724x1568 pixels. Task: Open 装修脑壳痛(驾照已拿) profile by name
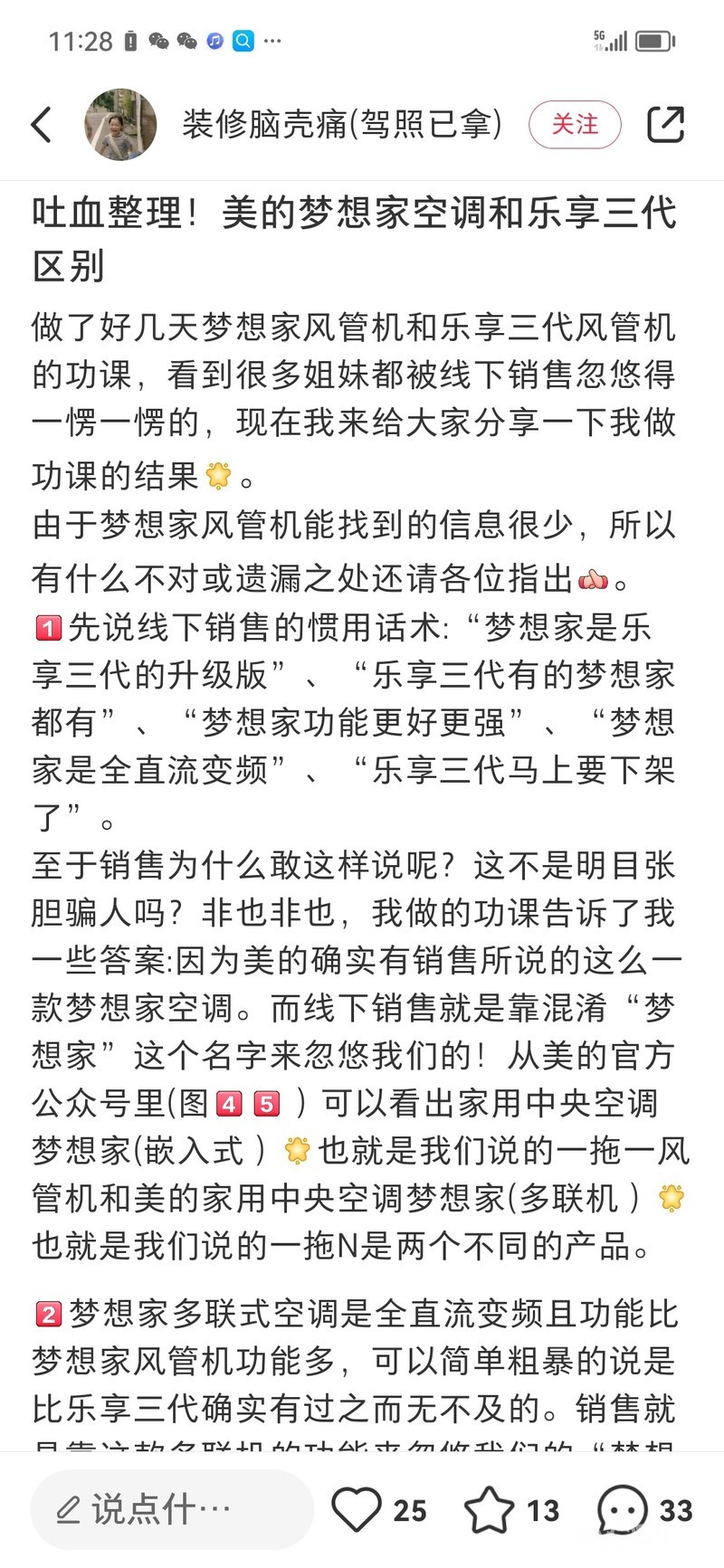pos(341,125)
